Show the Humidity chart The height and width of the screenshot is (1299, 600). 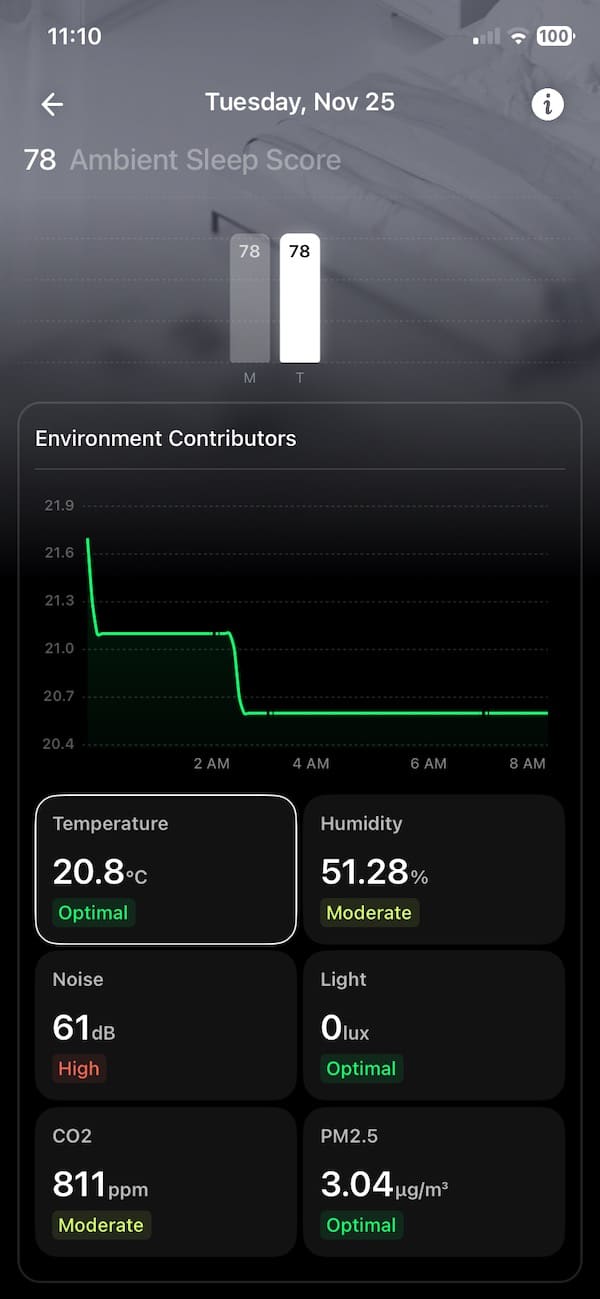[434, 869]
